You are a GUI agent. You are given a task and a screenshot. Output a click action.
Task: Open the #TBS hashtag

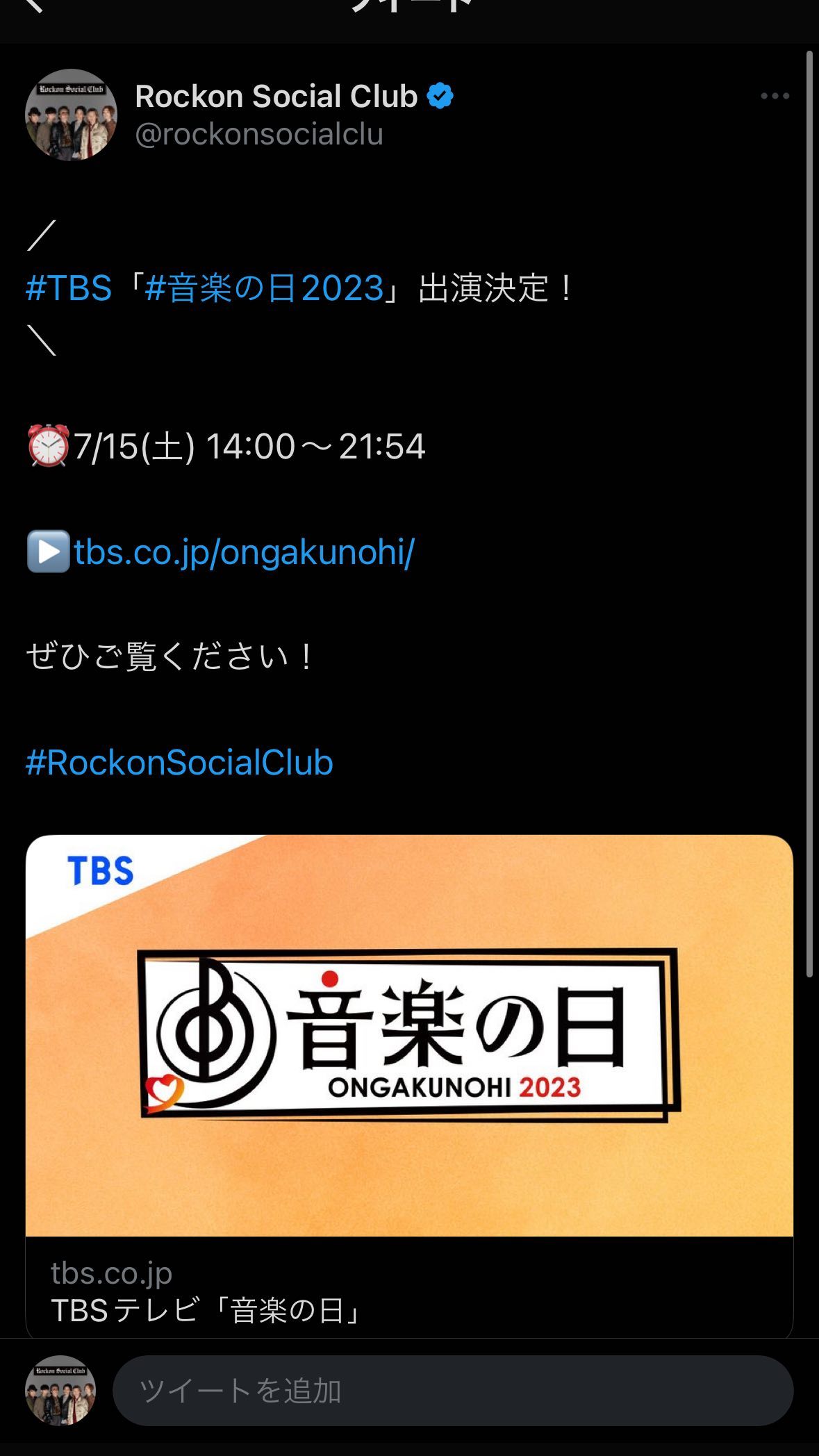(x=69, y=288)
